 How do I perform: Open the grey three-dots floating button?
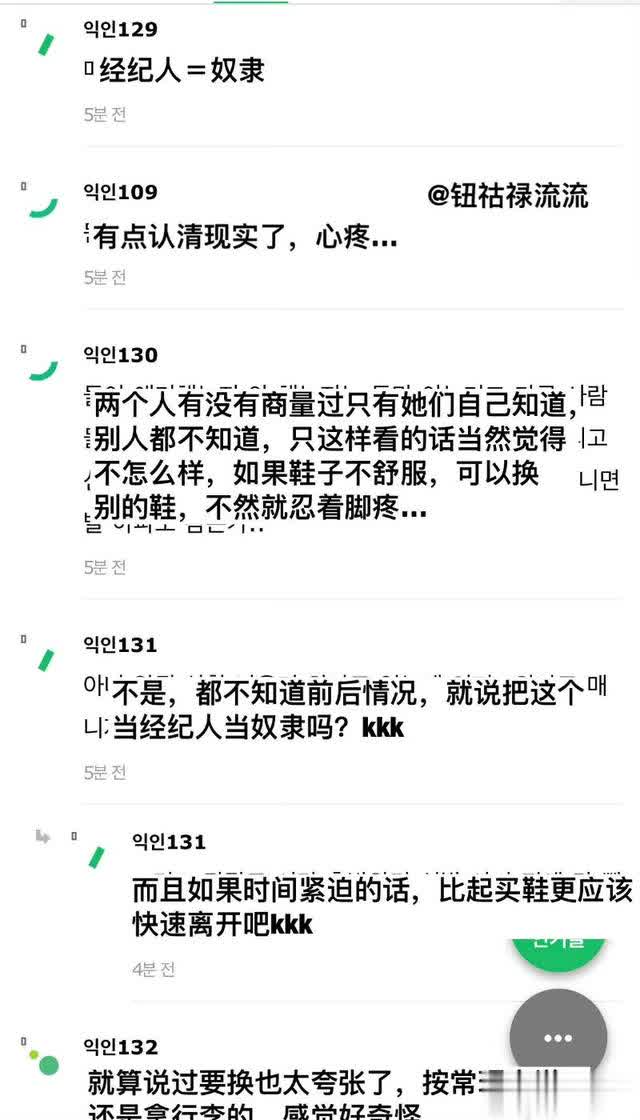[558, 1038]
